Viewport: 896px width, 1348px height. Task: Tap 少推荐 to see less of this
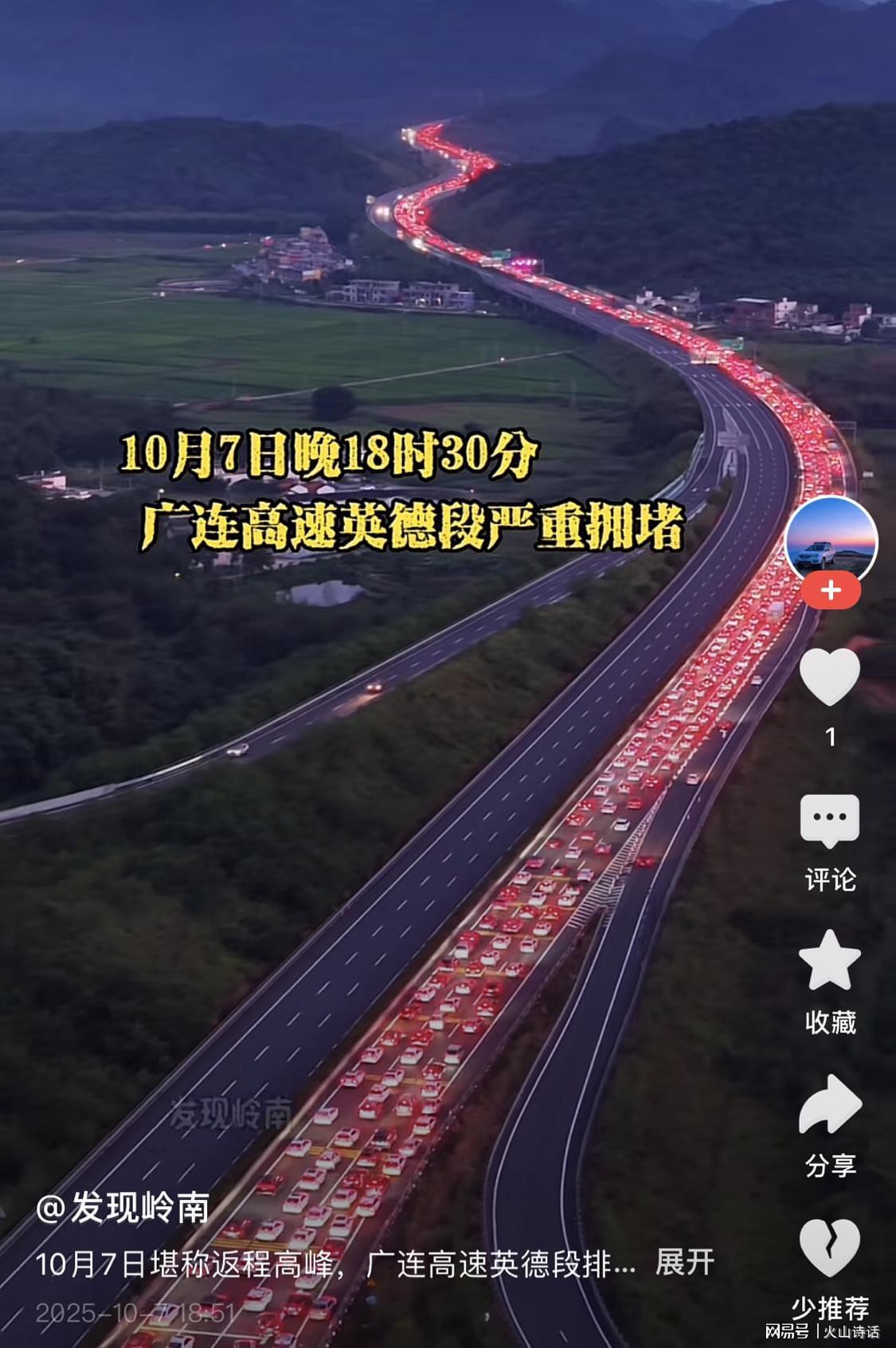tap(830, 1248)
